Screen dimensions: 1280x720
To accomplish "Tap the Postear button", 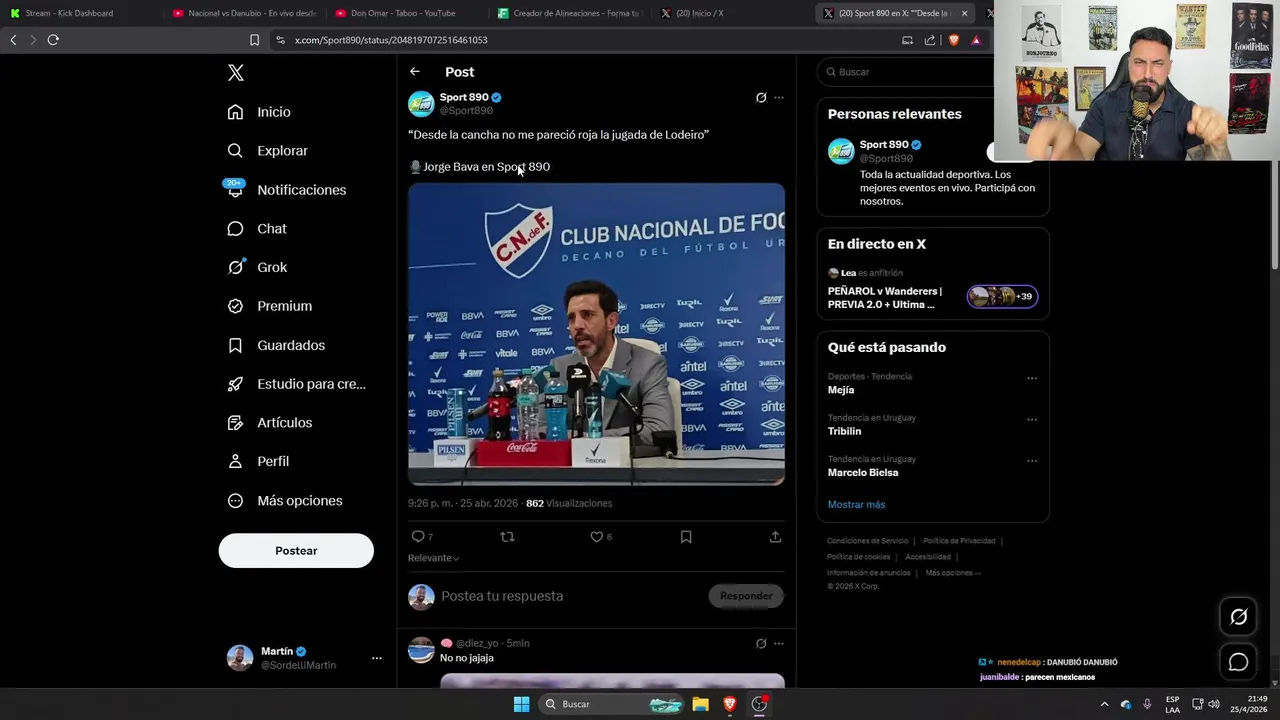I will 296,551.
